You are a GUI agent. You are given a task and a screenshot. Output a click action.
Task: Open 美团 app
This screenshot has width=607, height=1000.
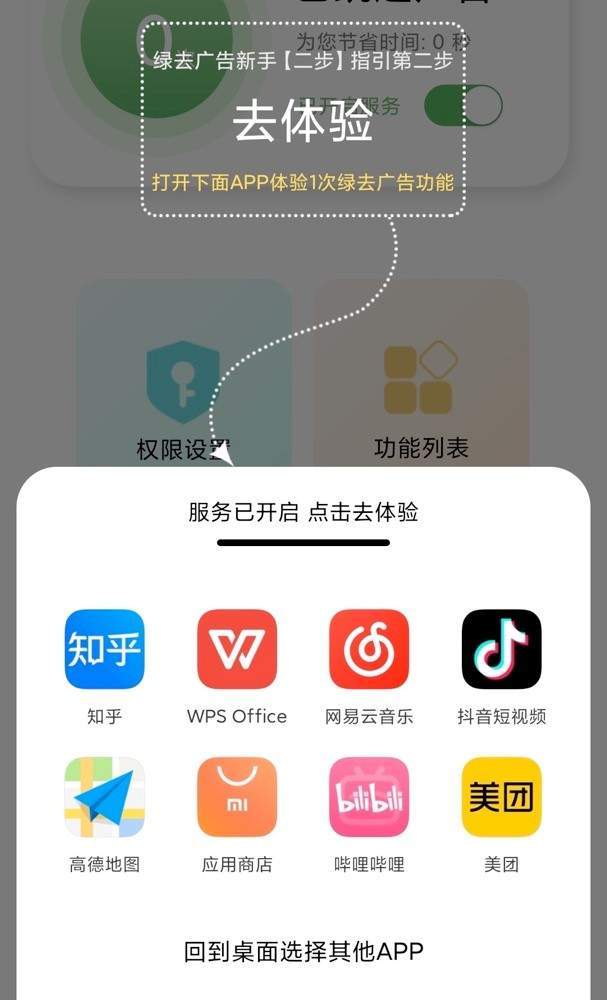pos(501,797)
